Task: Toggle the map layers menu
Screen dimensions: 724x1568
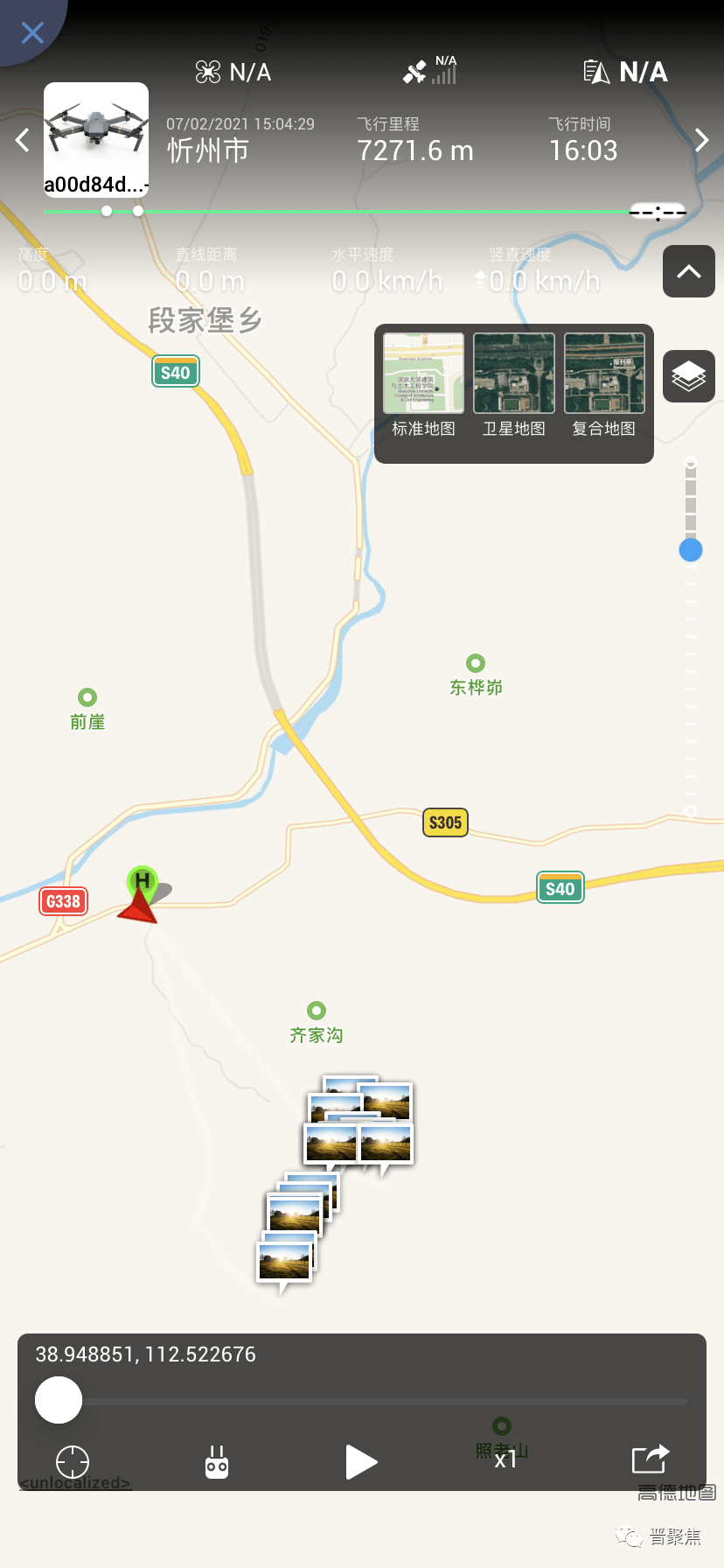Action: click(688, 376)
